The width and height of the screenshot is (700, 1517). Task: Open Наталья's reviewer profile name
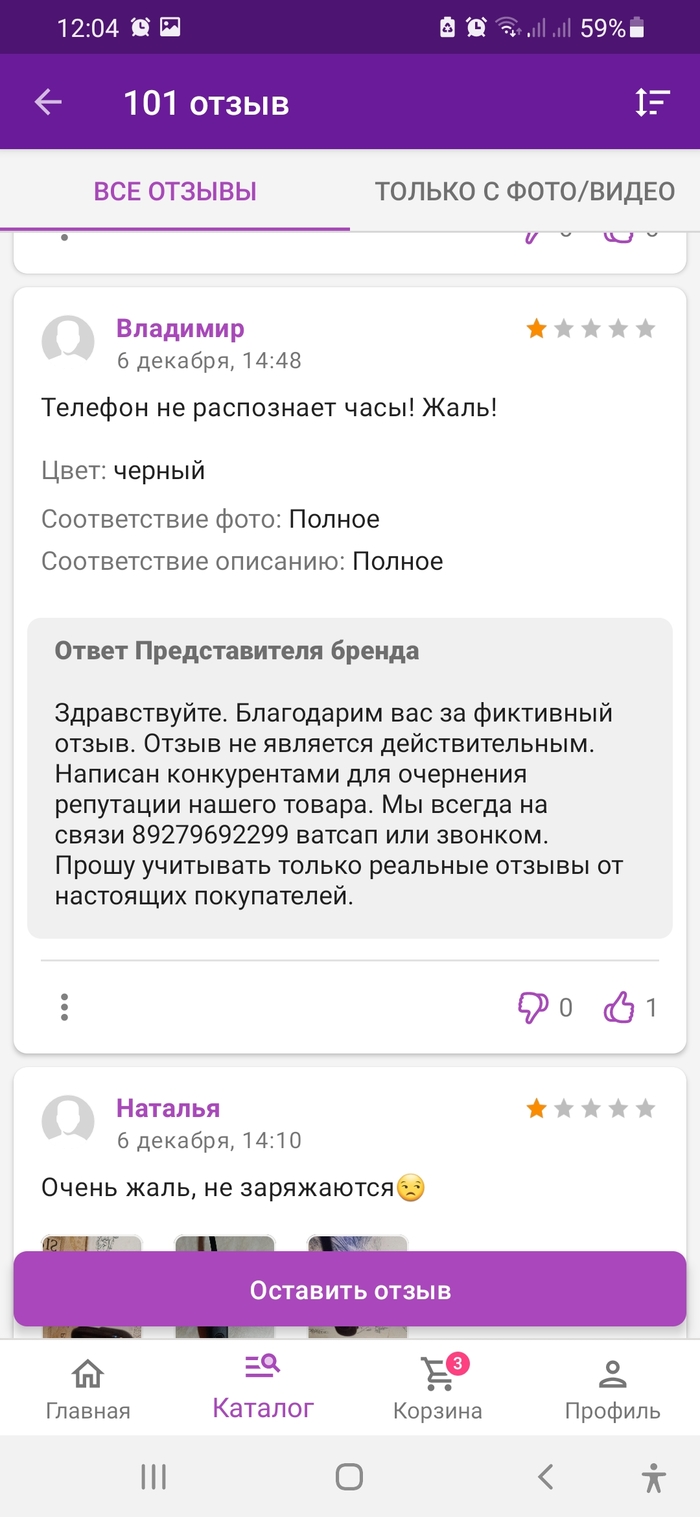(x=168, y=1108)
